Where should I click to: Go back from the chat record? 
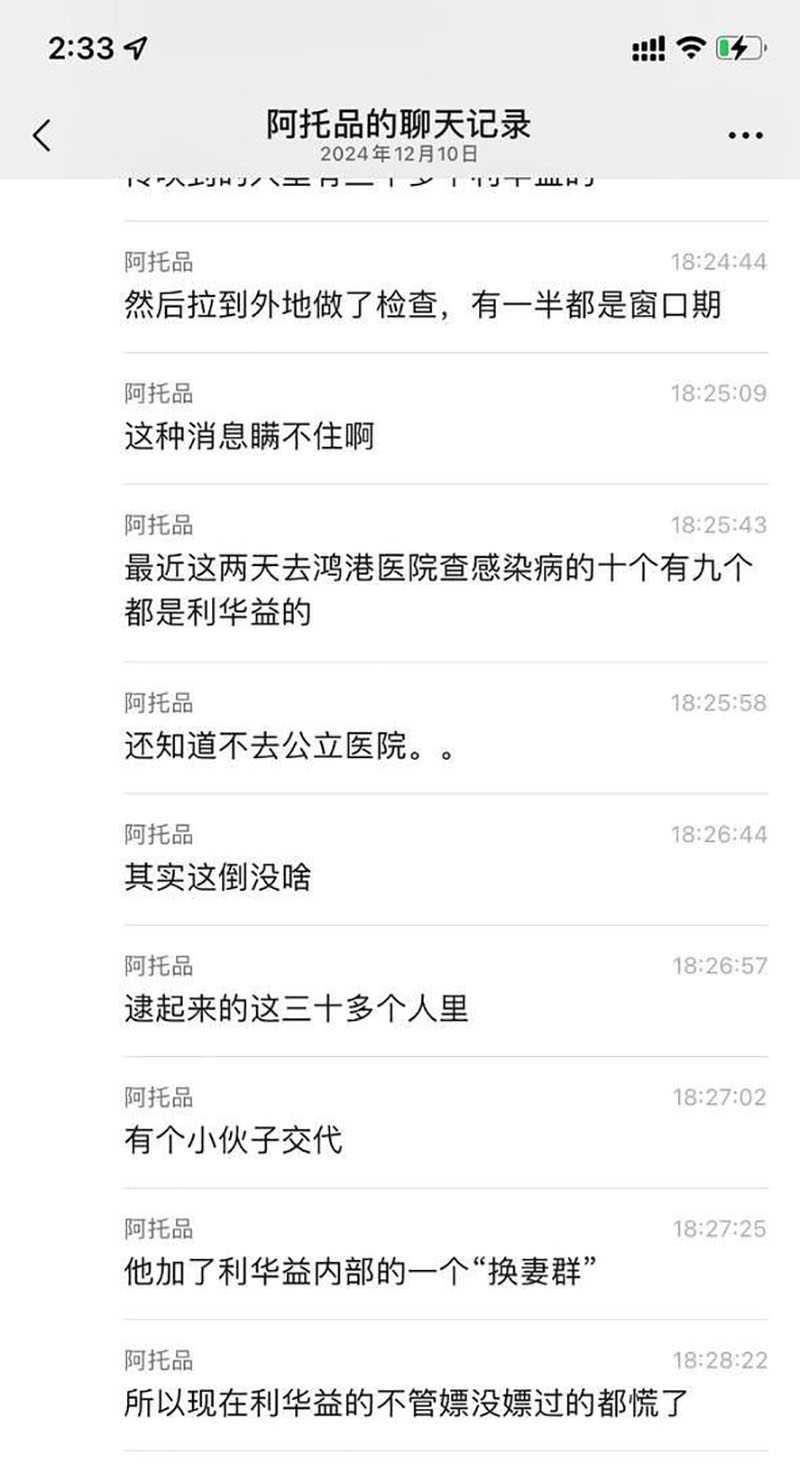click(x=42, y=135)
